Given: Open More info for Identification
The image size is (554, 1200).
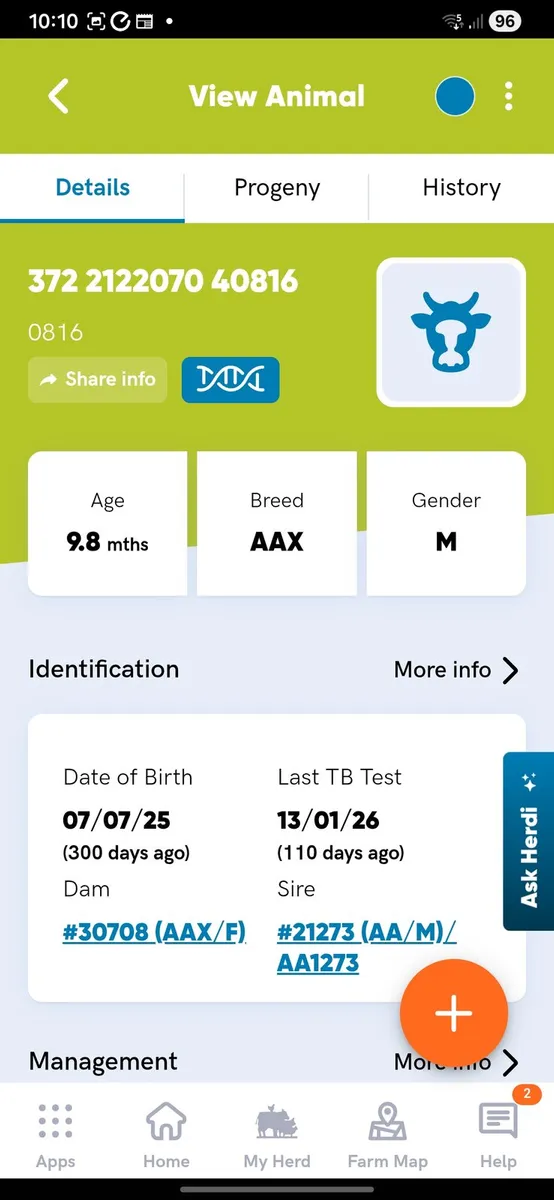Looking at the screenshot, I should click(x=456, y=670).
